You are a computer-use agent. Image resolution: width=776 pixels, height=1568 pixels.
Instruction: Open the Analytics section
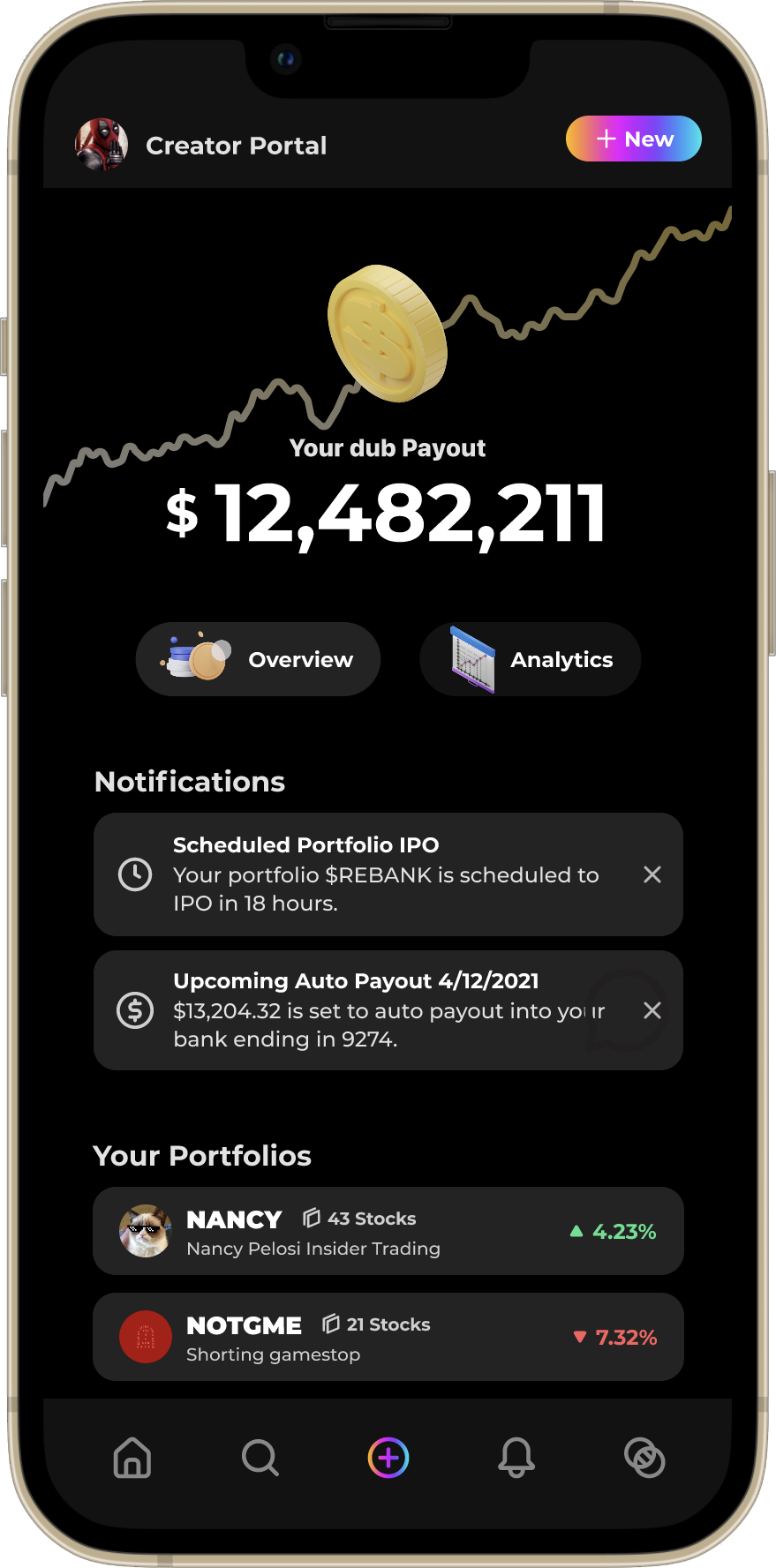click(530, 659)
